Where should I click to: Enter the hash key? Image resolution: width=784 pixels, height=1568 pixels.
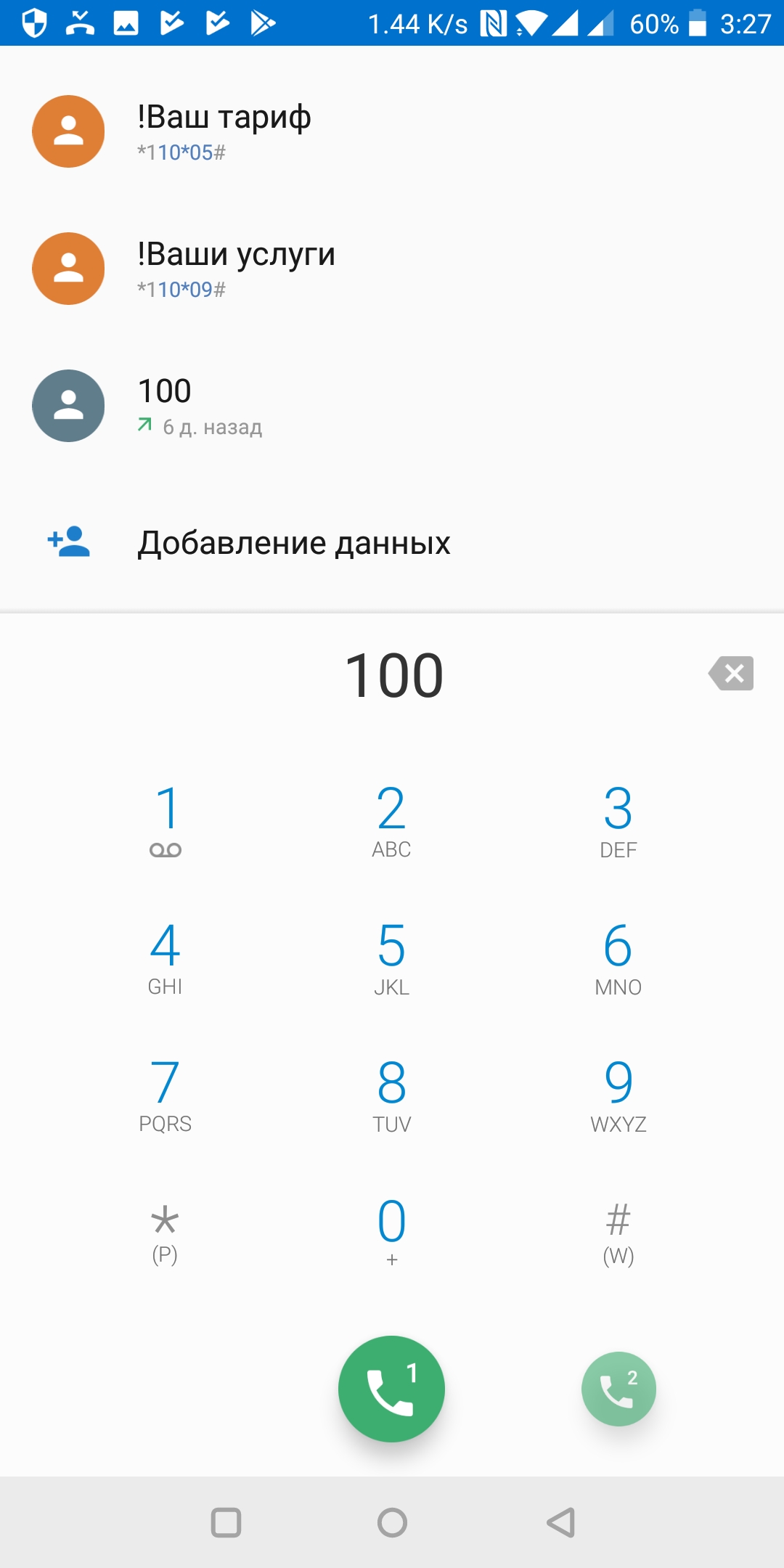618,1232
